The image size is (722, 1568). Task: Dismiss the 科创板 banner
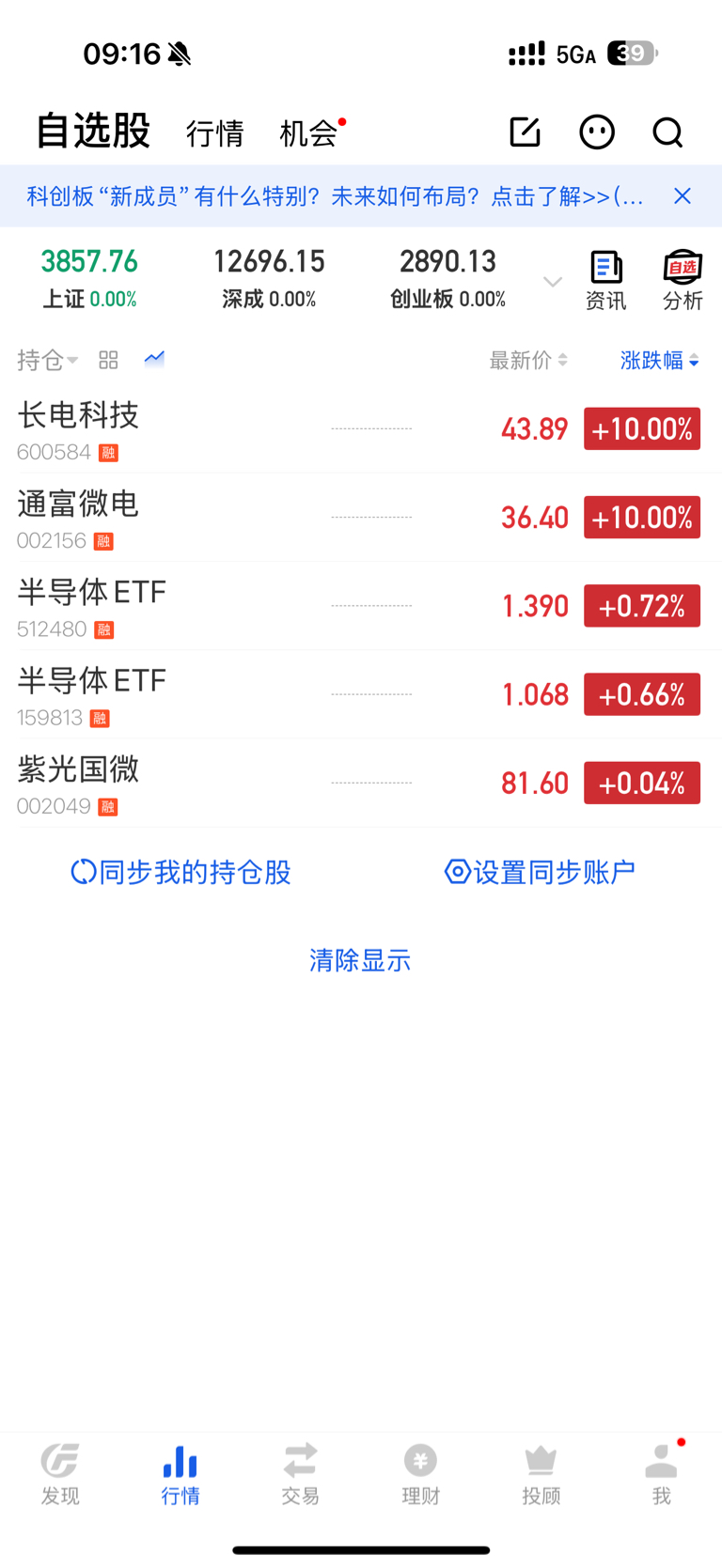[683, 195]
